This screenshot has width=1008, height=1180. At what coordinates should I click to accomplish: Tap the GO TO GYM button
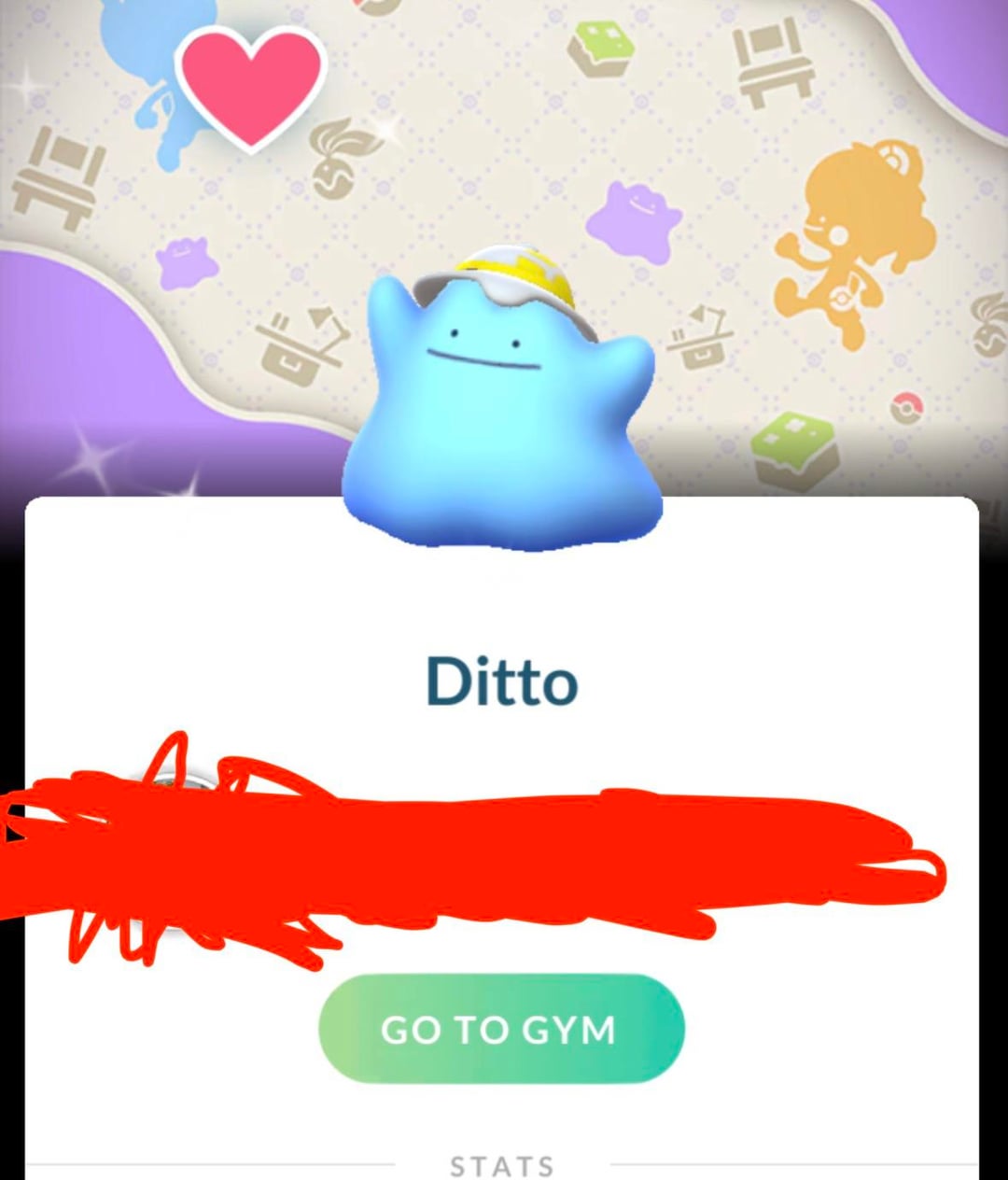click(x=501, y=1029)
